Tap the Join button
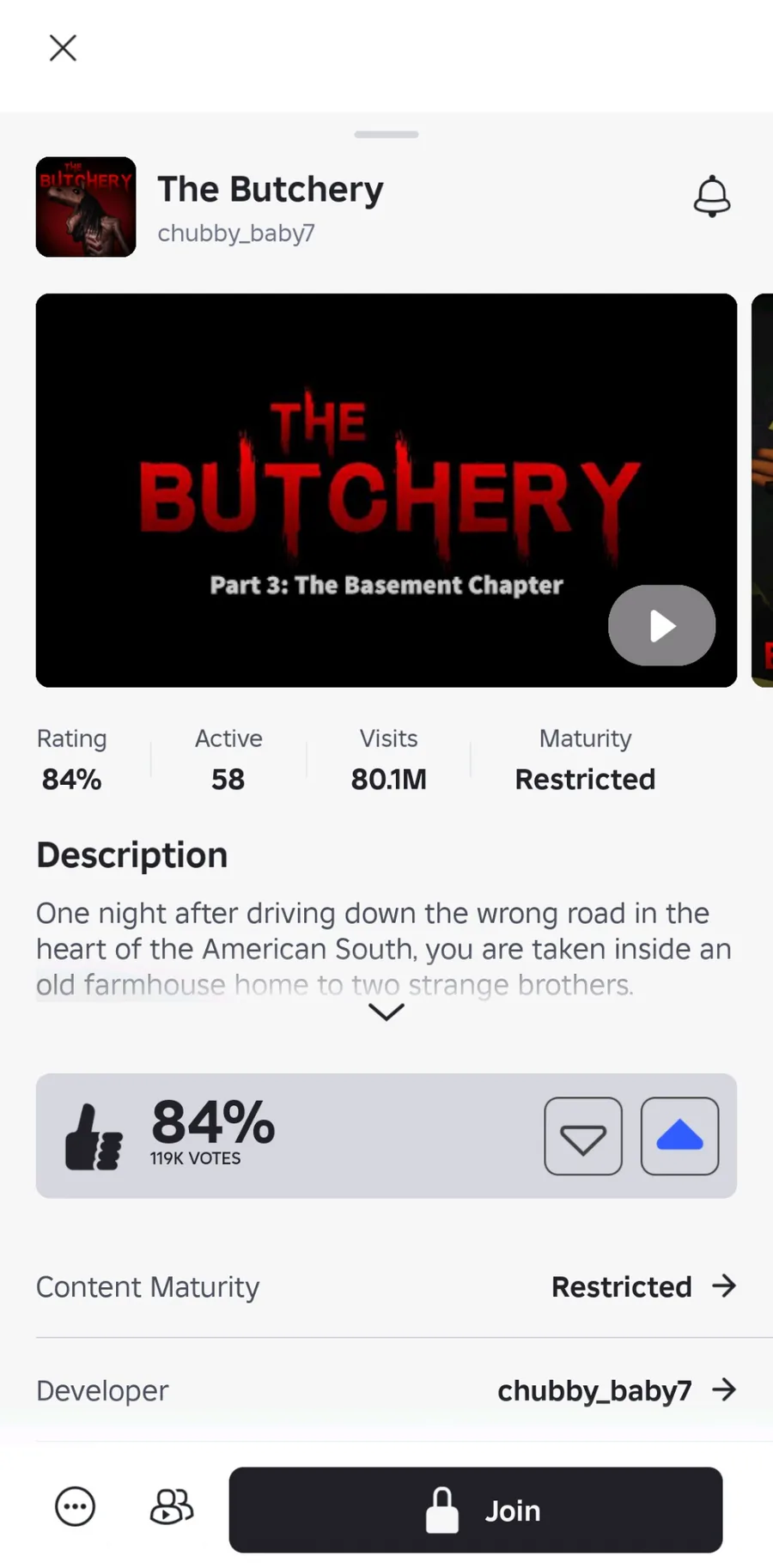The width and height of the screenshot is (773, 1568). [x=475, y=1510]
